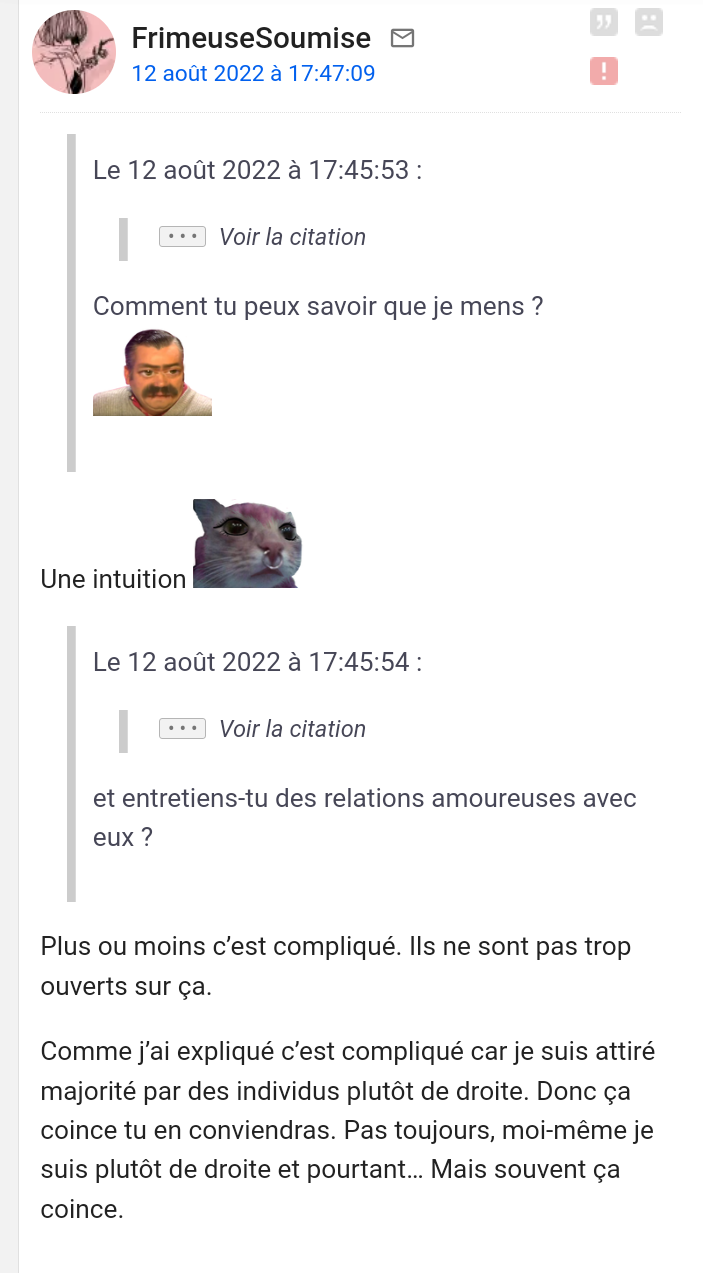Viewport: 703px width, 1273px height.
Task: Expand the nested citation in the 17:45:54 quote
Action: pos(182,729)
